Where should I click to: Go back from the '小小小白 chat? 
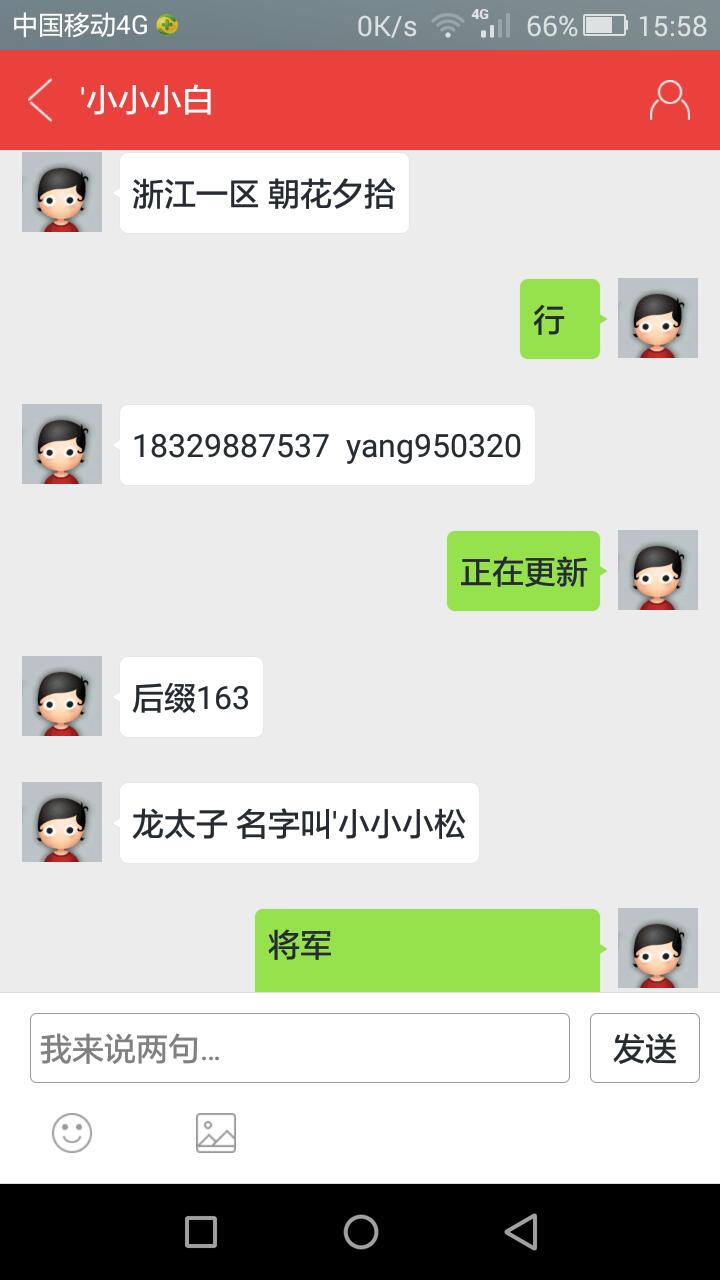pyautogui.click(x=40, y=101)
